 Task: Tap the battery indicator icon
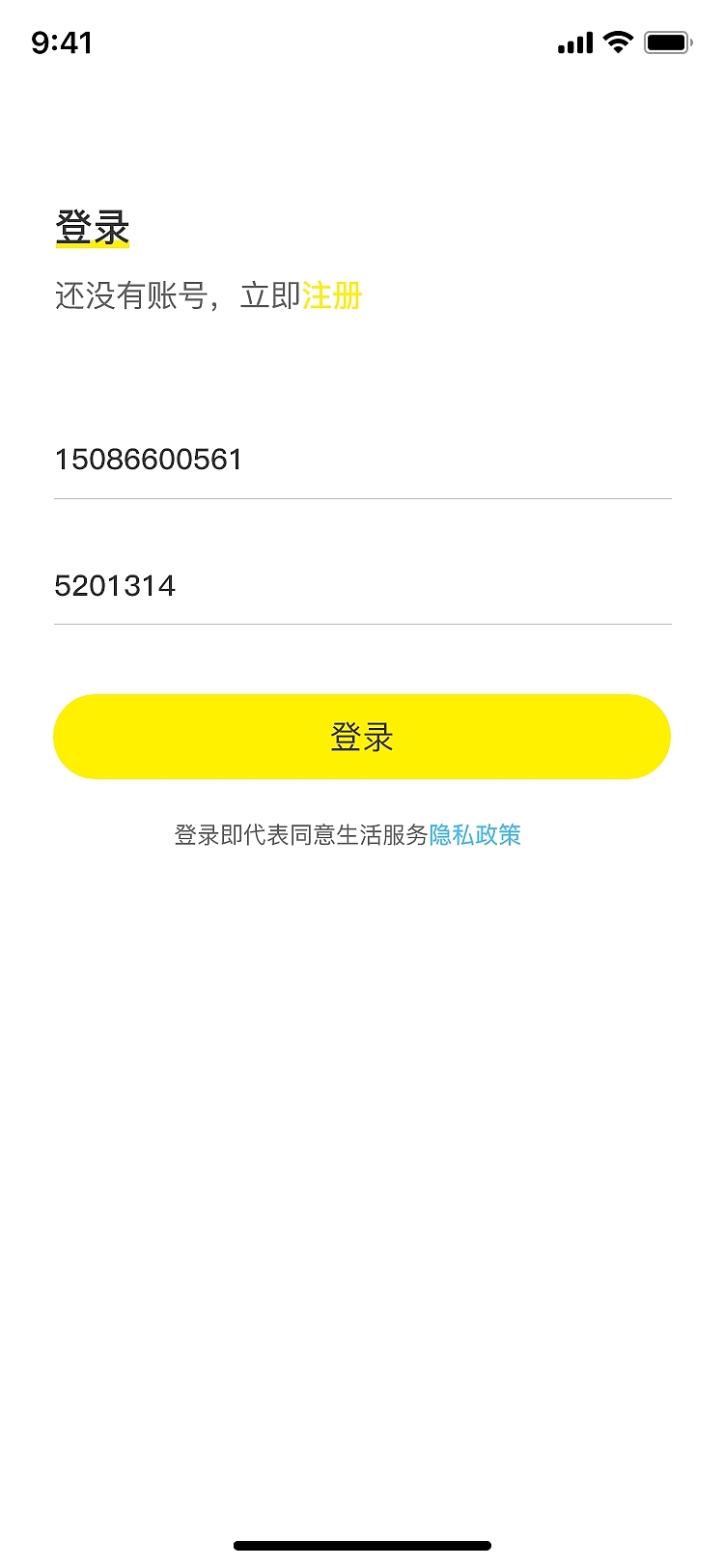pyautogui.click(x=666, y=42)
